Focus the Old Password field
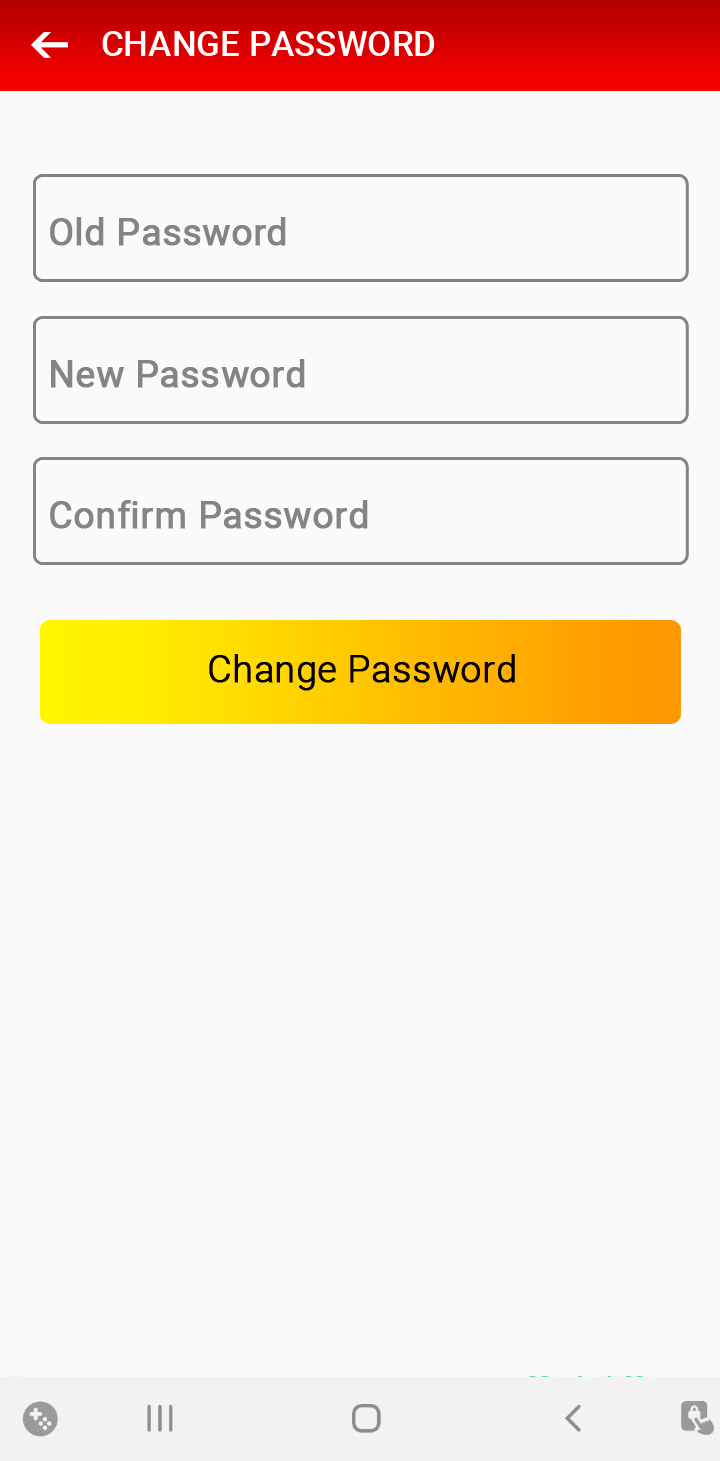720x1461 pixels. (360, 229)
